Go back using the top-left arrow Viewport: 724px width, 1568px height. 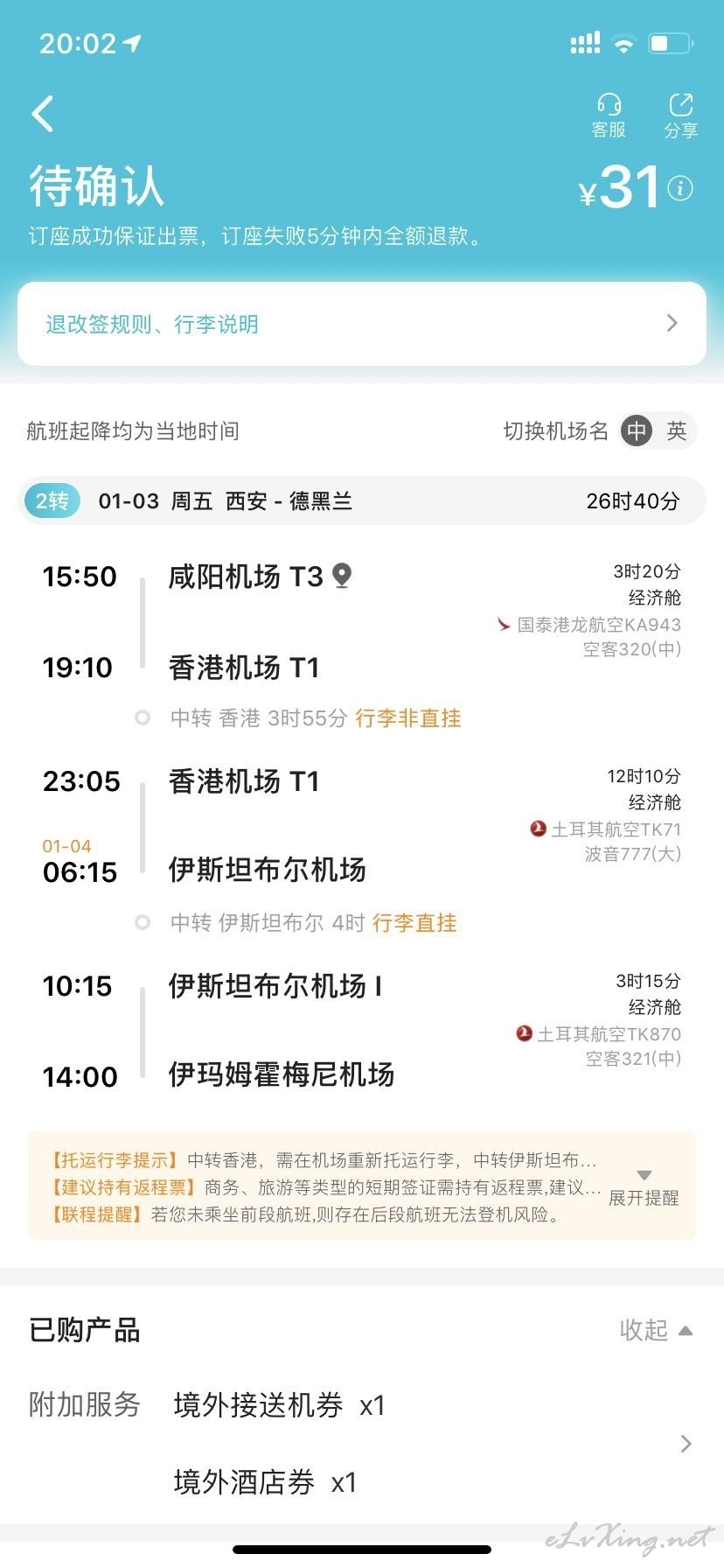(x=43, y=114)
